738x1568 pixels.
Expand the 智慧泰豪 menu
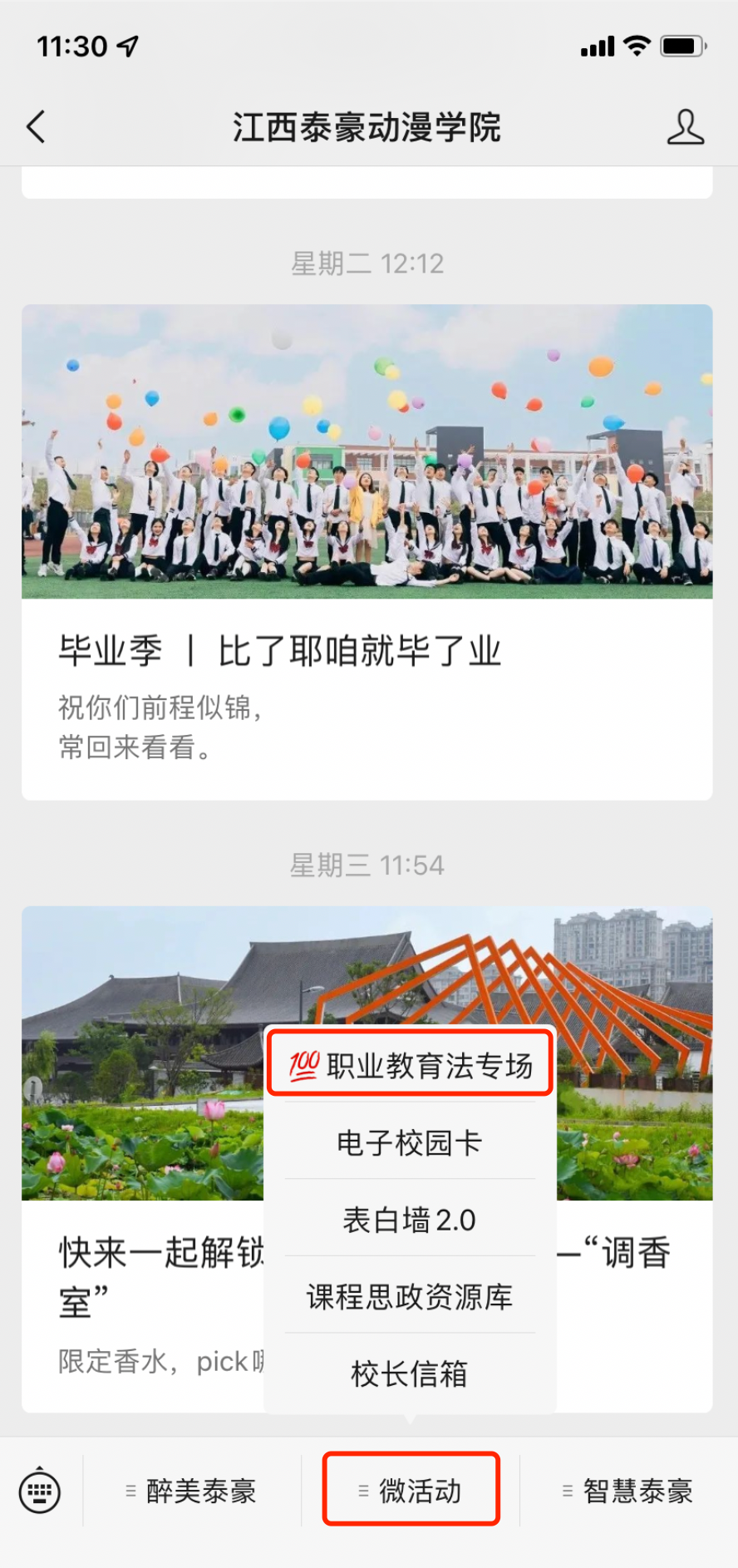pos(628,1491)
